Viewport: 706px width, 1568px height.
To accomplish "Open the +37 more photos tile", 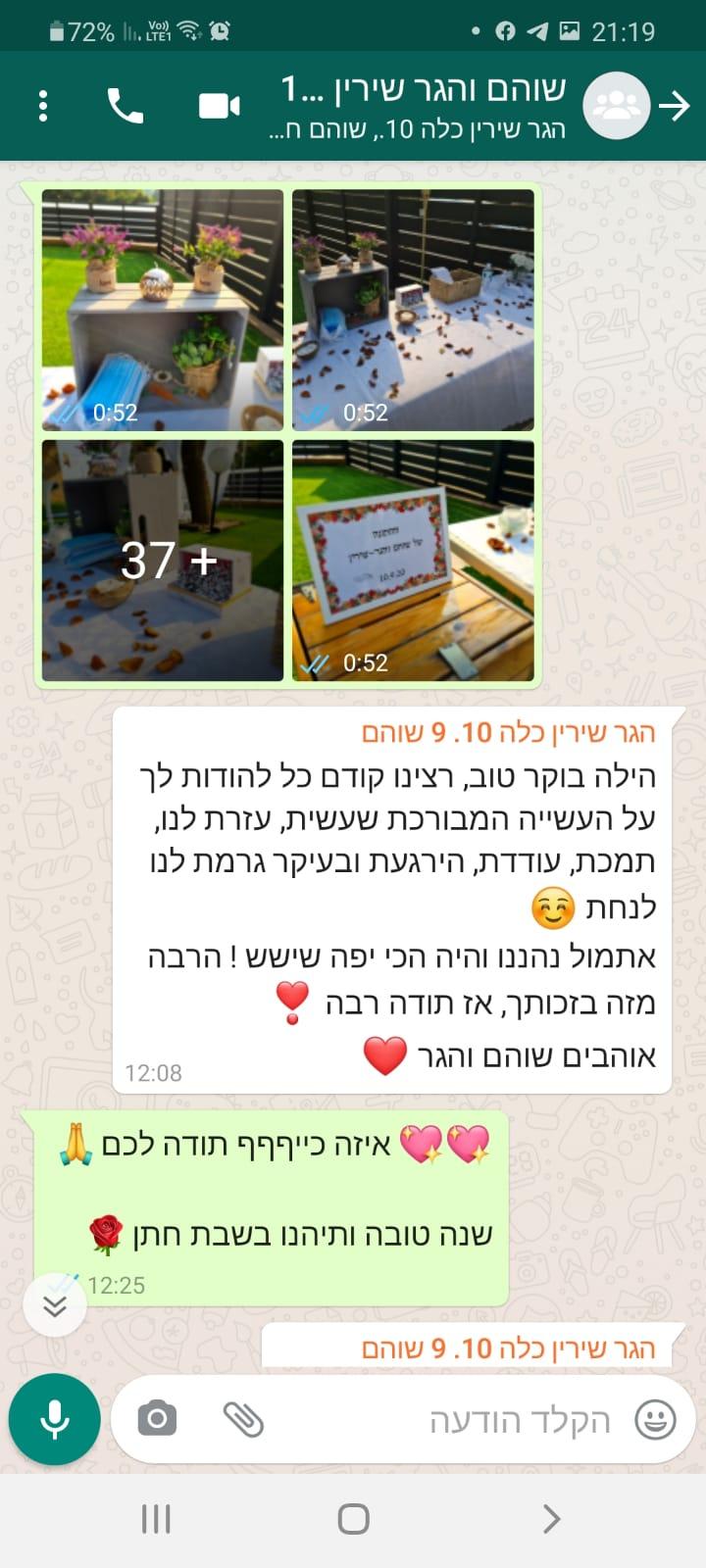I will point(163,561).
